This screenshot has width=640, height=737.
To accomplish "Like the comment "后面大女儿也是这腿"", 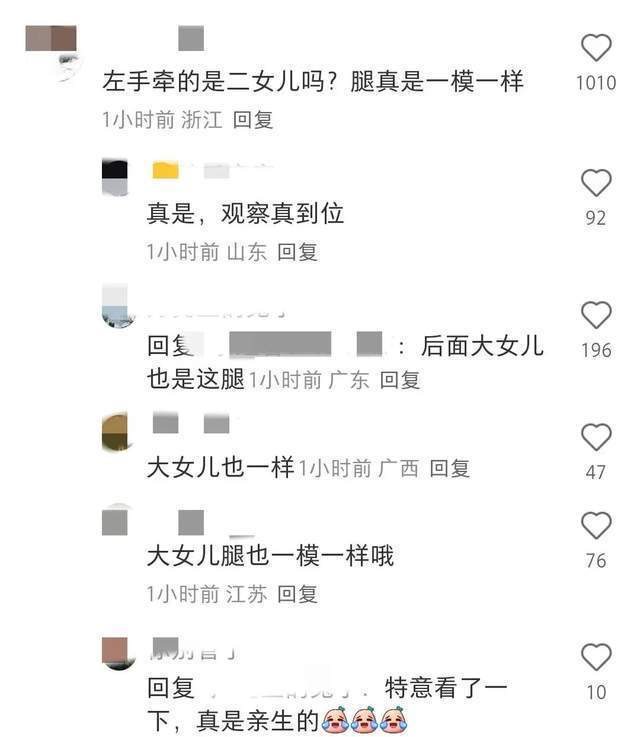I will pos(596,316).
